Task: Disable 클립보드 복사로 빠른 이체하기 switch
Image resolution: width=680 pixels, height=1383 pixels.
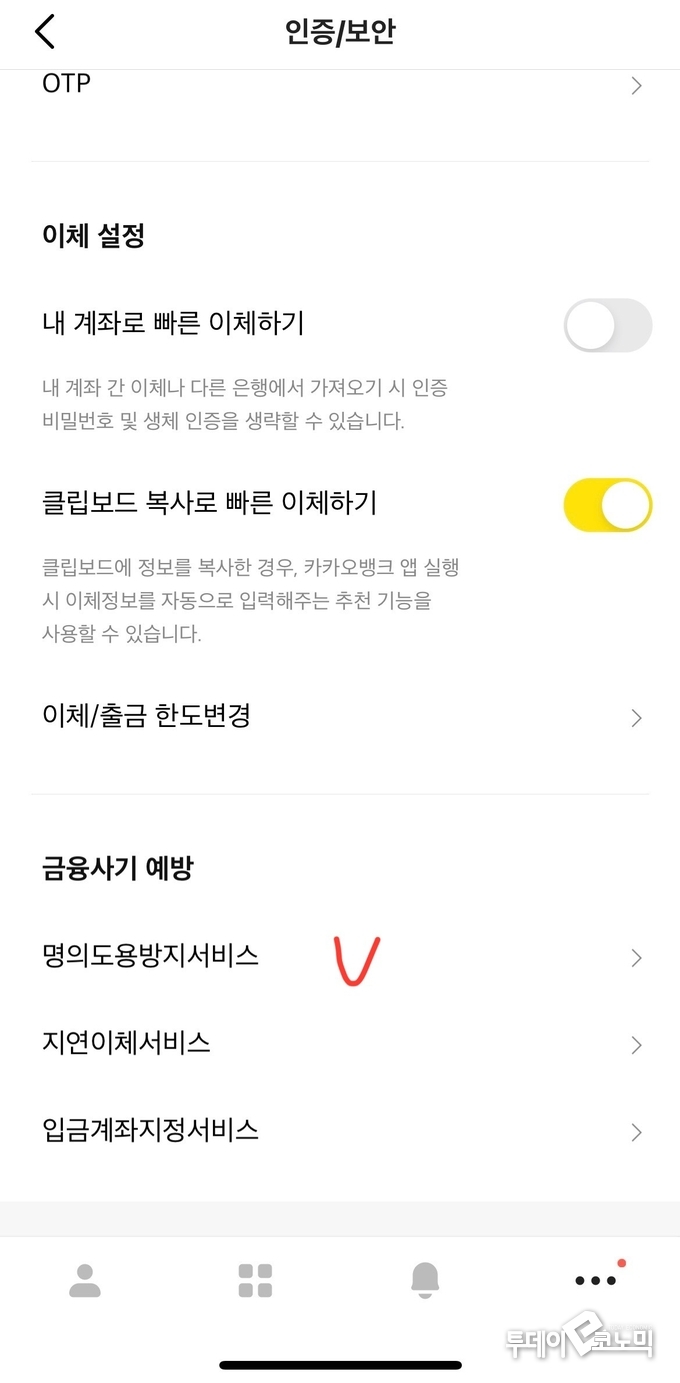Action: pyautogui.click(x=607, y=505)
